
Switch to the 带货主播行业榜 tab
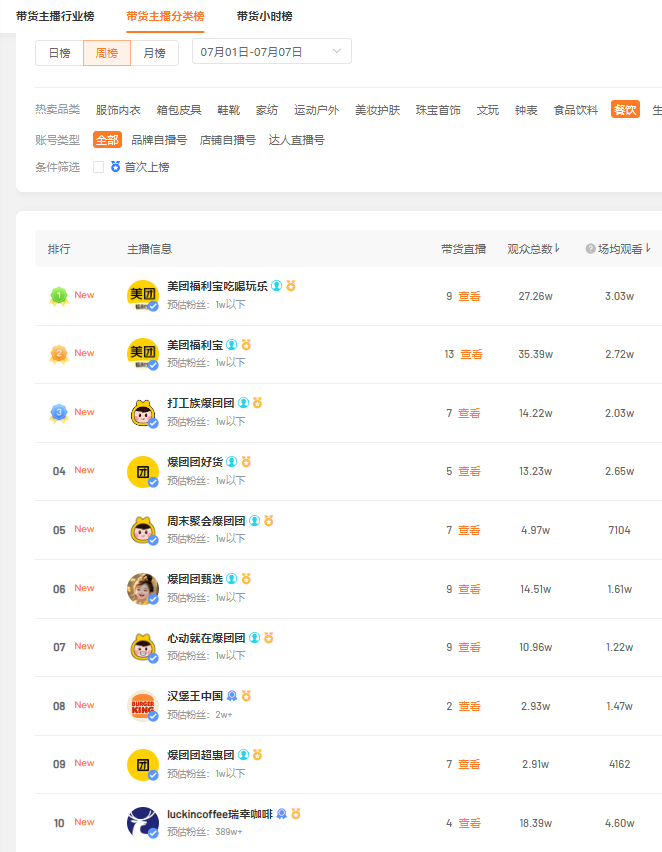click(x=55, y=16)
